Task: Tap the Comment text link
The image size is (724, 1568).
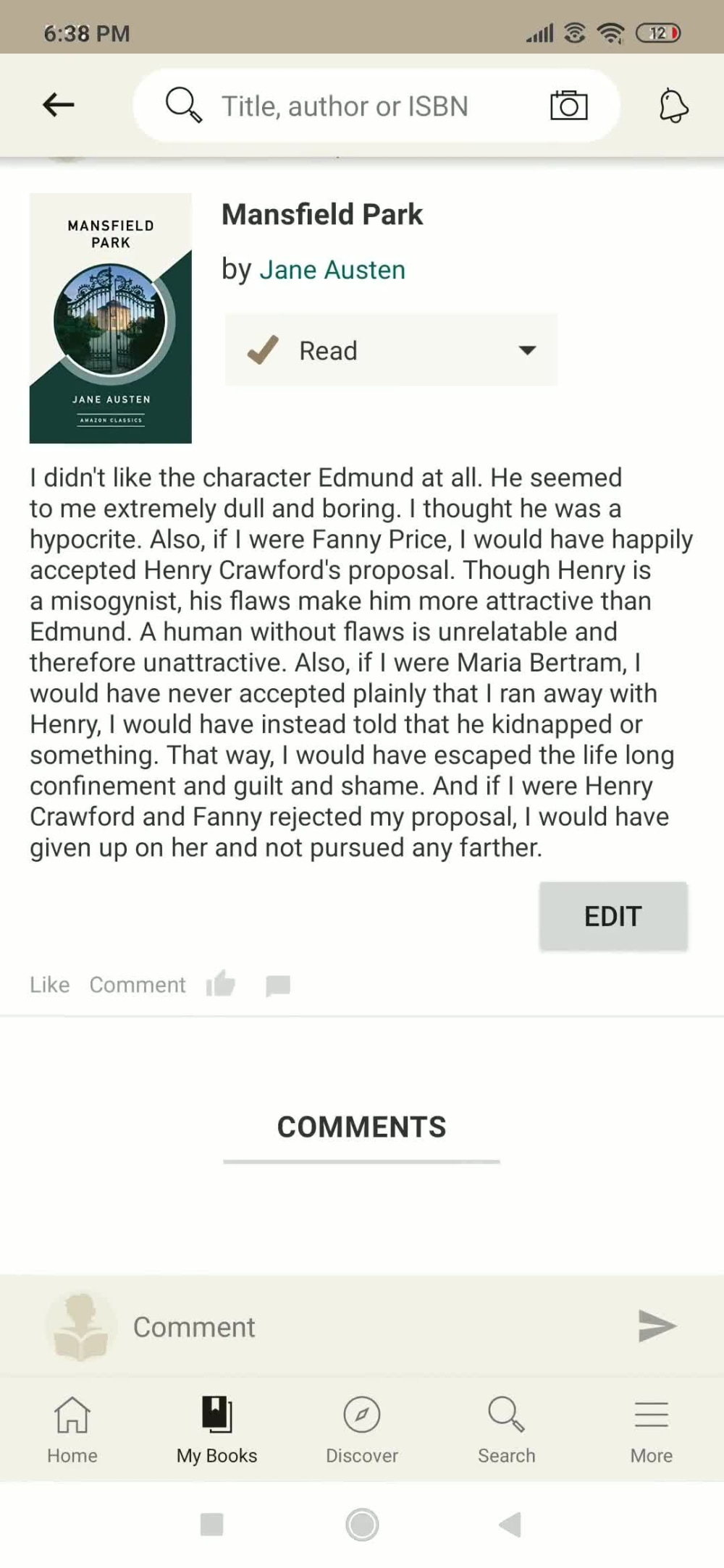Action: (x=138, y=985)
